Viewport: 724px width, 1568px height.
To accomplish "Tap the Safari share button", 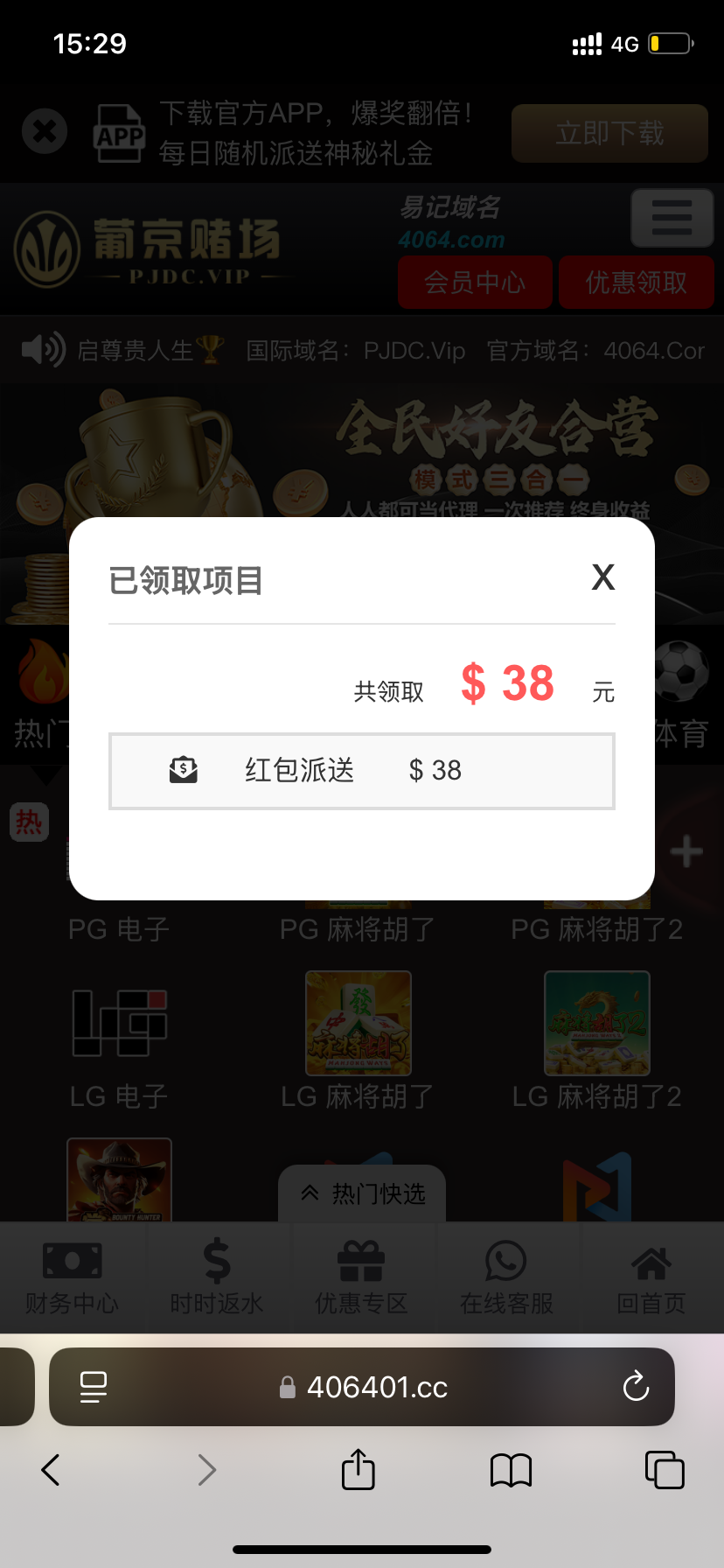I will click(358, 1470).
